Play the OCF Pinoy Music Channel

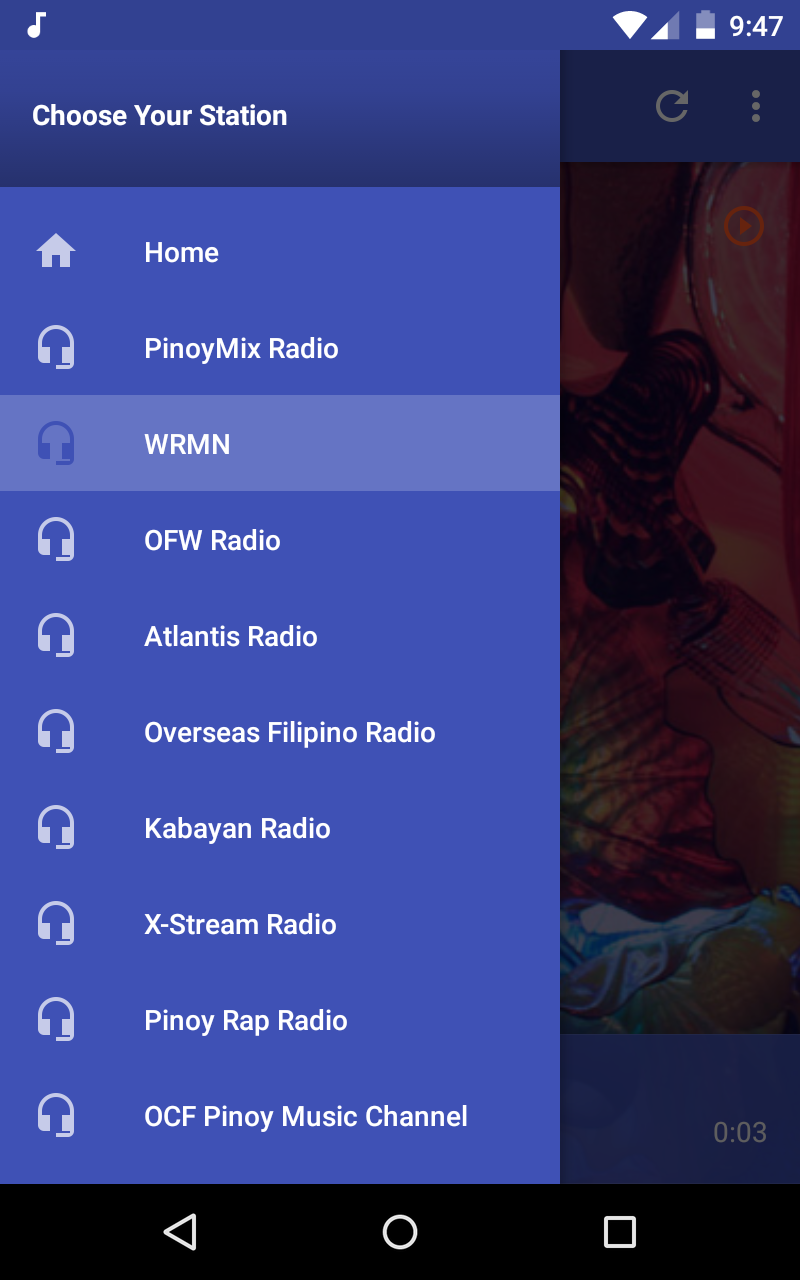(x=306, y=1115)
